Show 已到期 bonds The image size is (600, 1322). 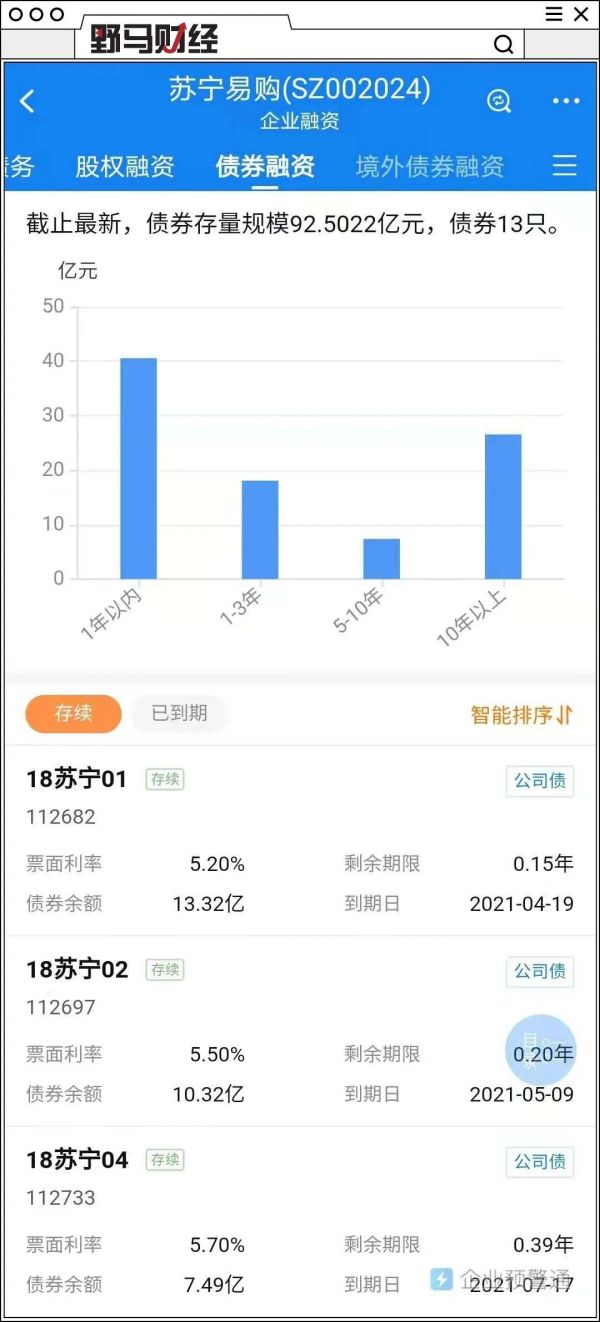tap(179, 713)
